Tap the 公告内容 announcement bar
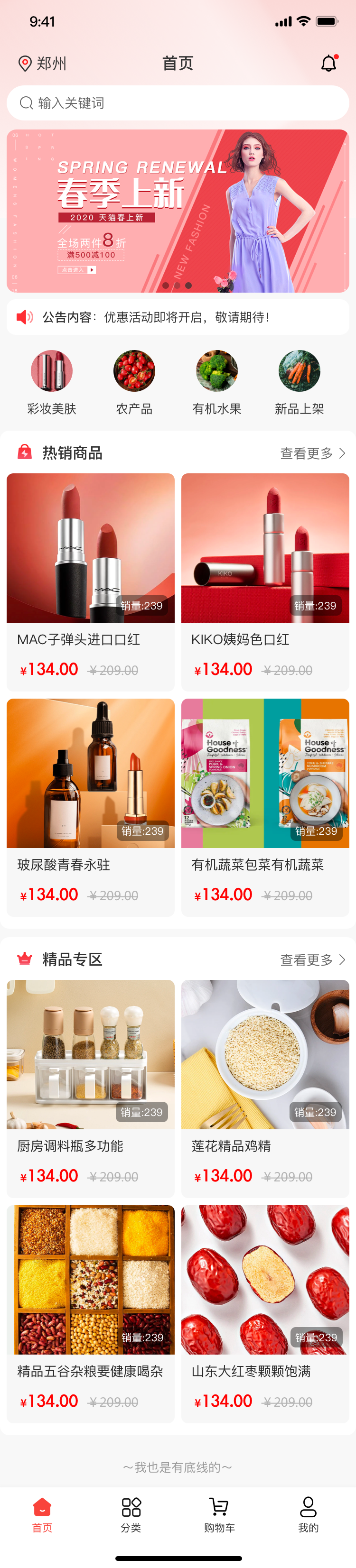The width and height of the screenshot is (356, 1568). [178, 317]
